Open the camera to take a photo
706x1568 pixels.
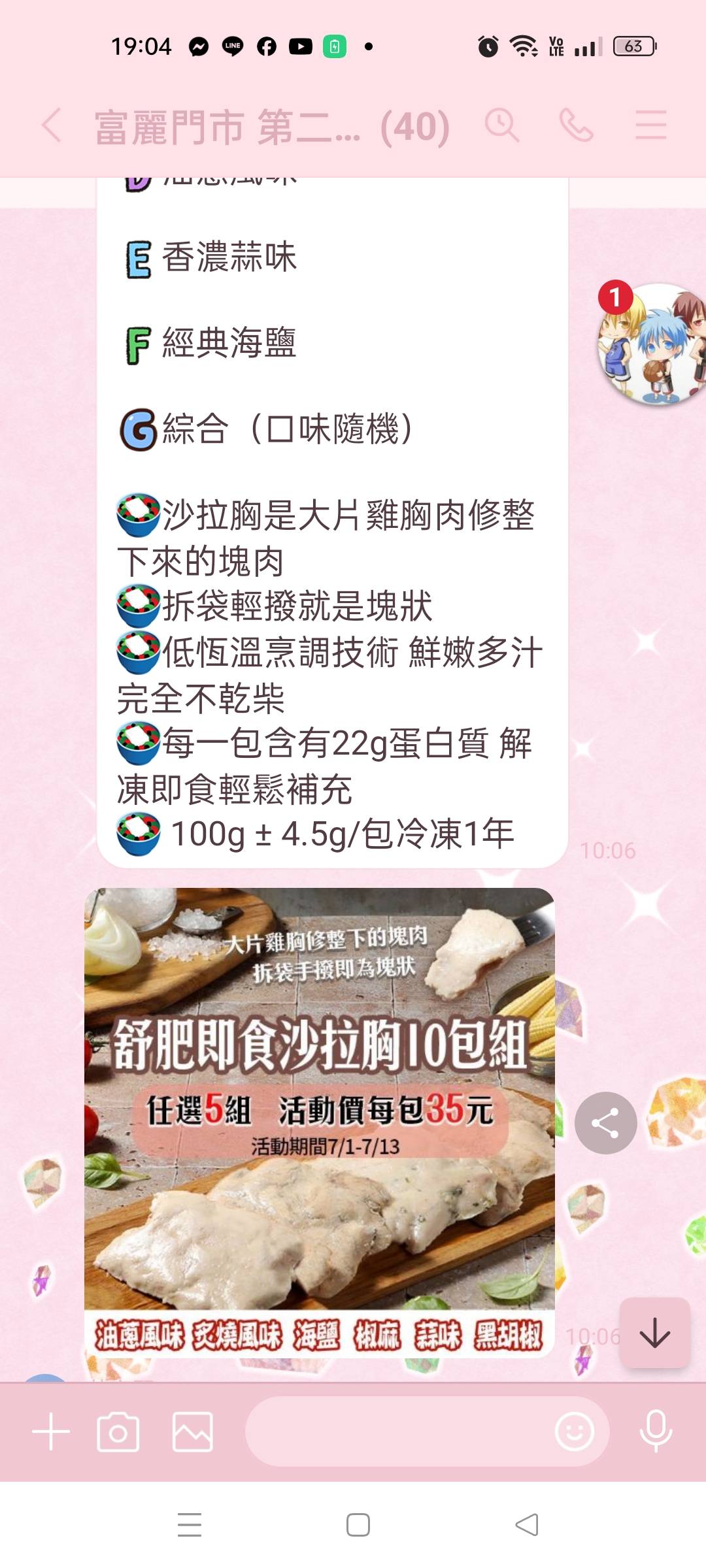click(118, 1432)
